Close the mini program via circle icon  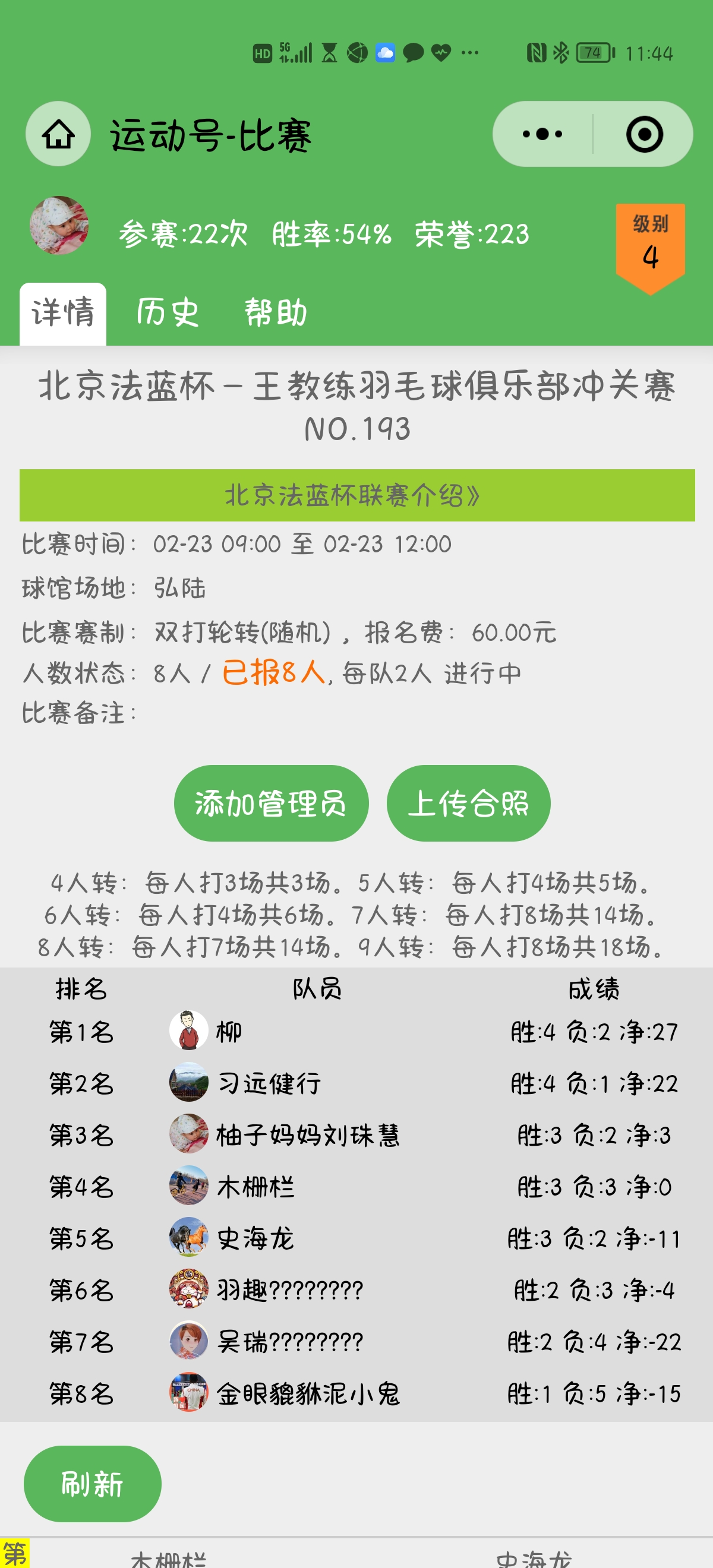pos(643,134)
